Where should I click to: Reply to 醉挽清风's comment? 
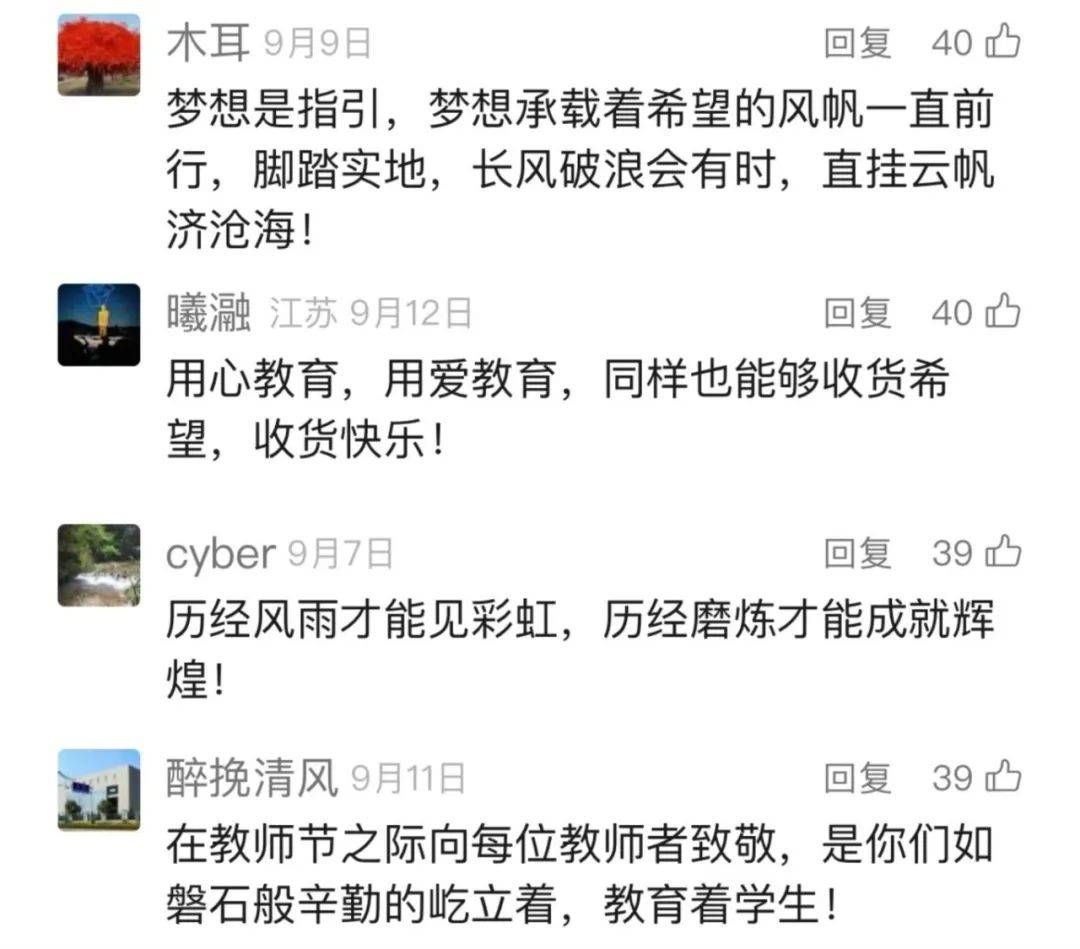point(857,778)
